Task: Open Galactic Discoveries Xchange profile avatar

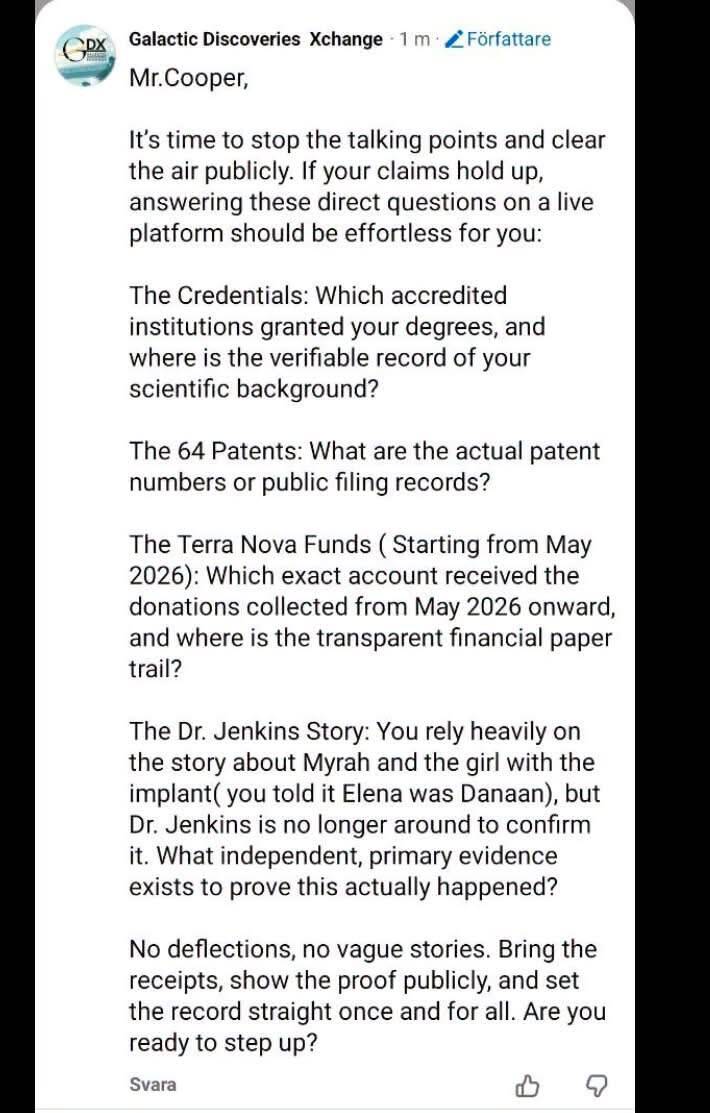Action: 84,56
